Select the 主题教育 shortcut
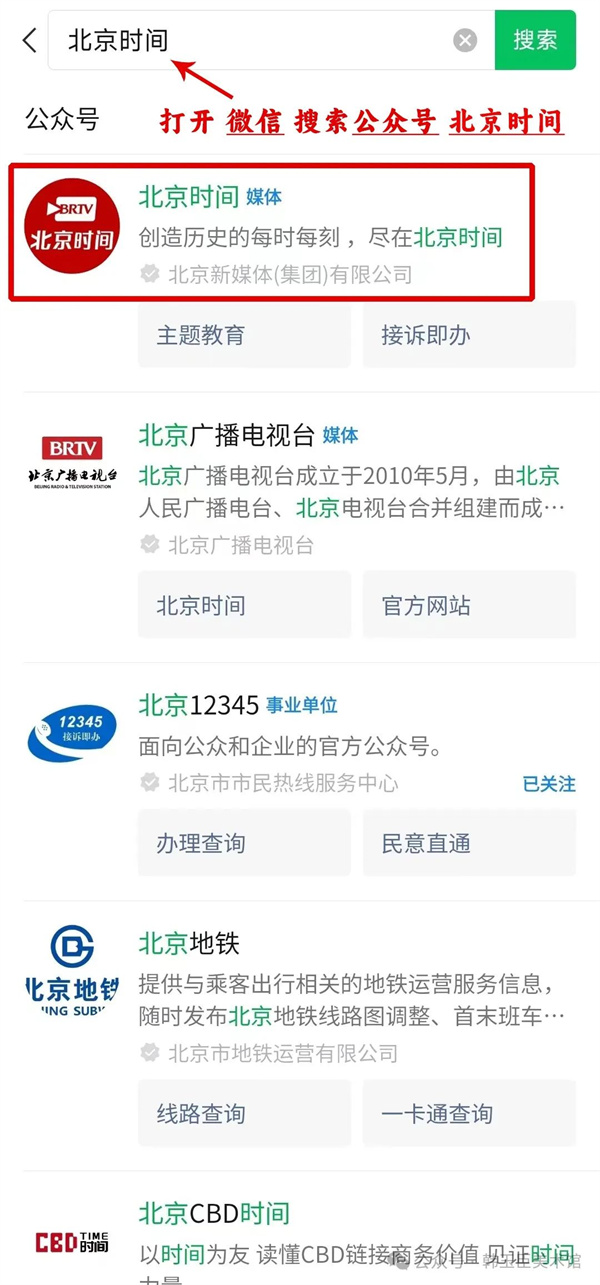 tap(244, 335)
